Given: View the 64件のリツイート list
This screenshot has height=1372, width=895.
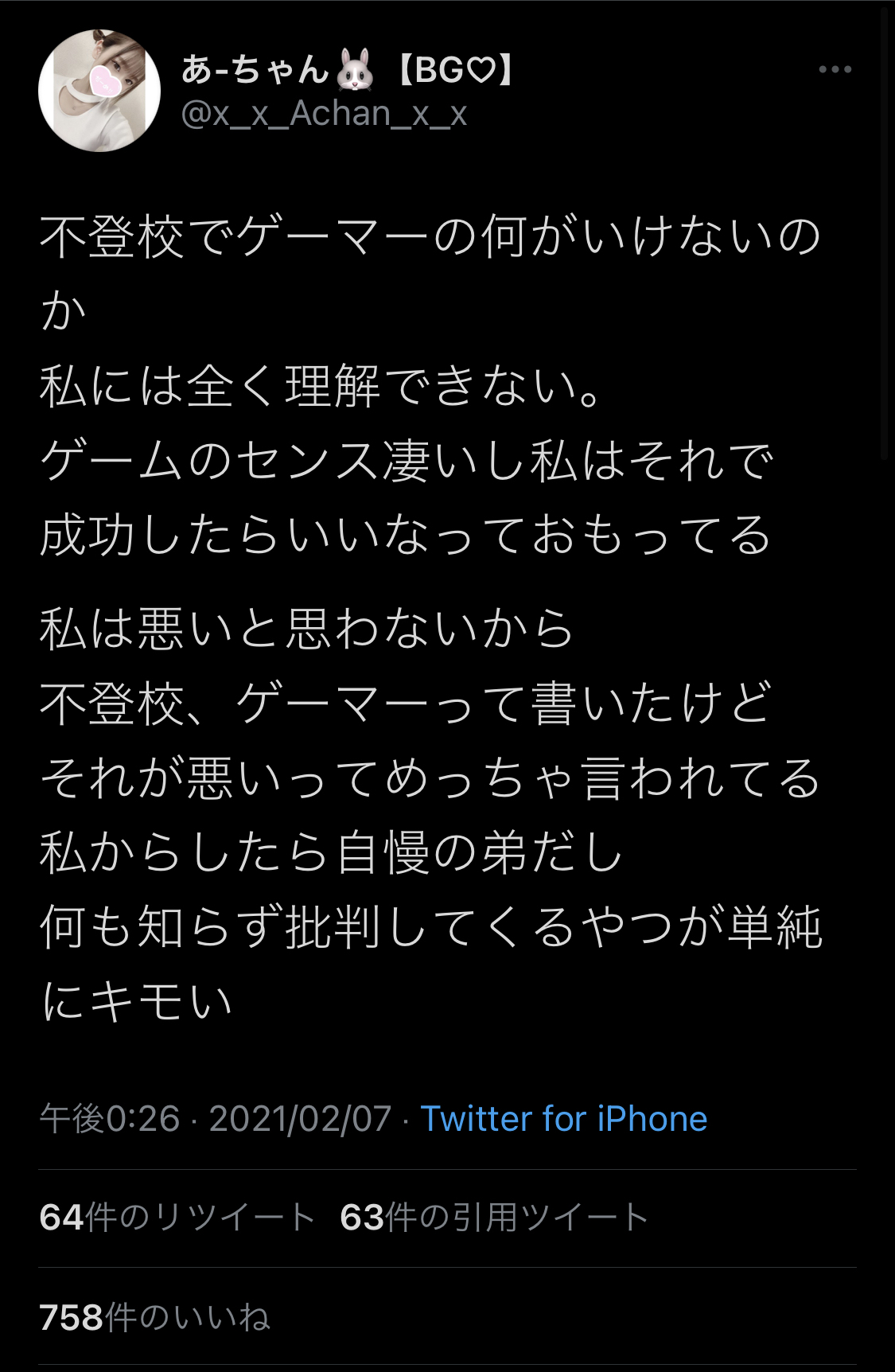Looking at the screenshot, I should point(177,1218).
